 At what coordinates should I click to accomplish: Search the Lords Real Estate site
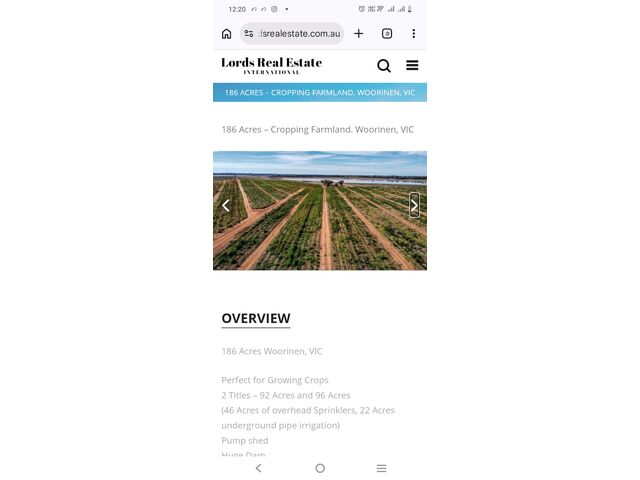384,66
